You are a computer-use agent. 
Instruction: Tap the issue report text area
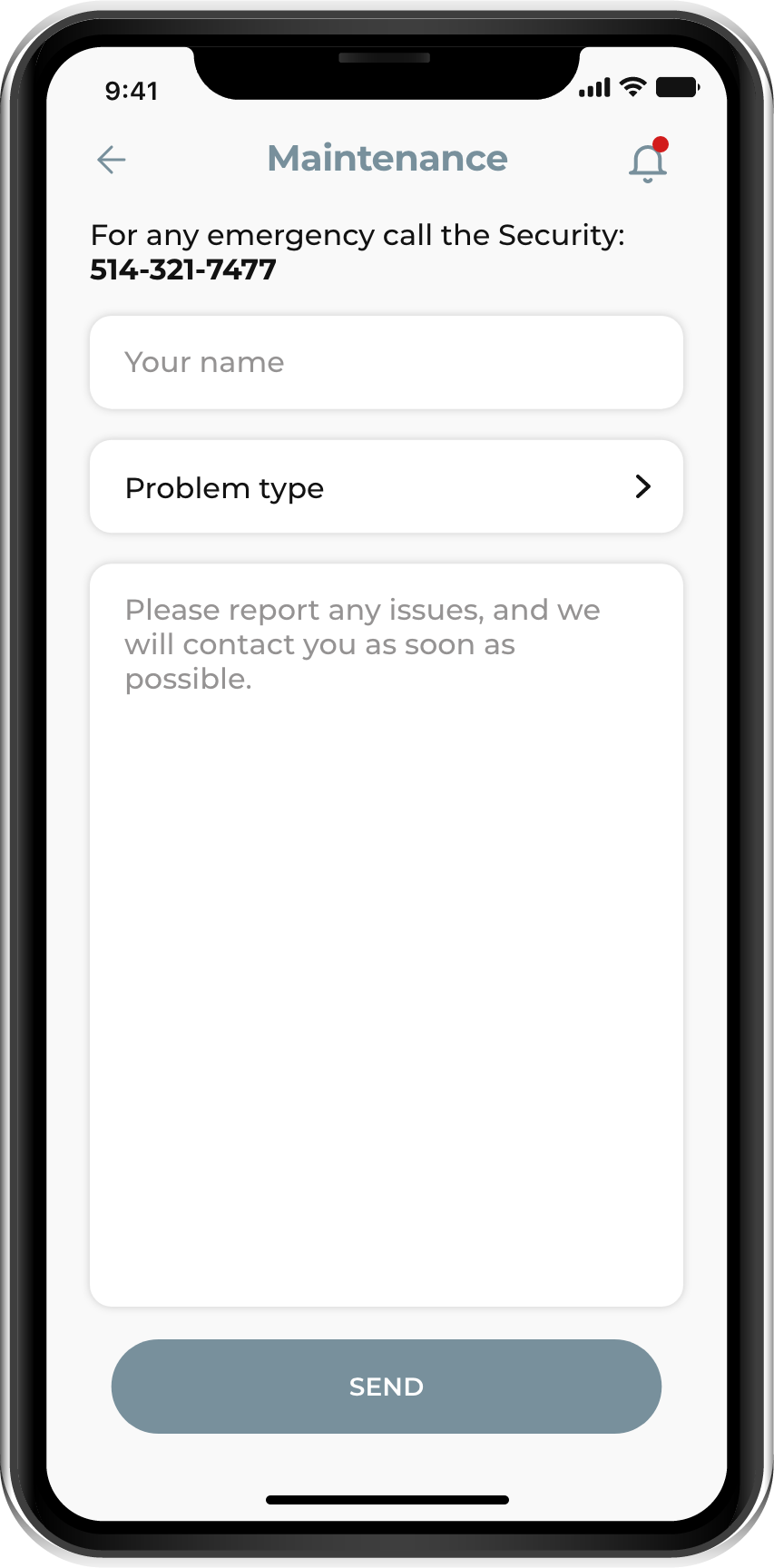(x=386, y=935)
